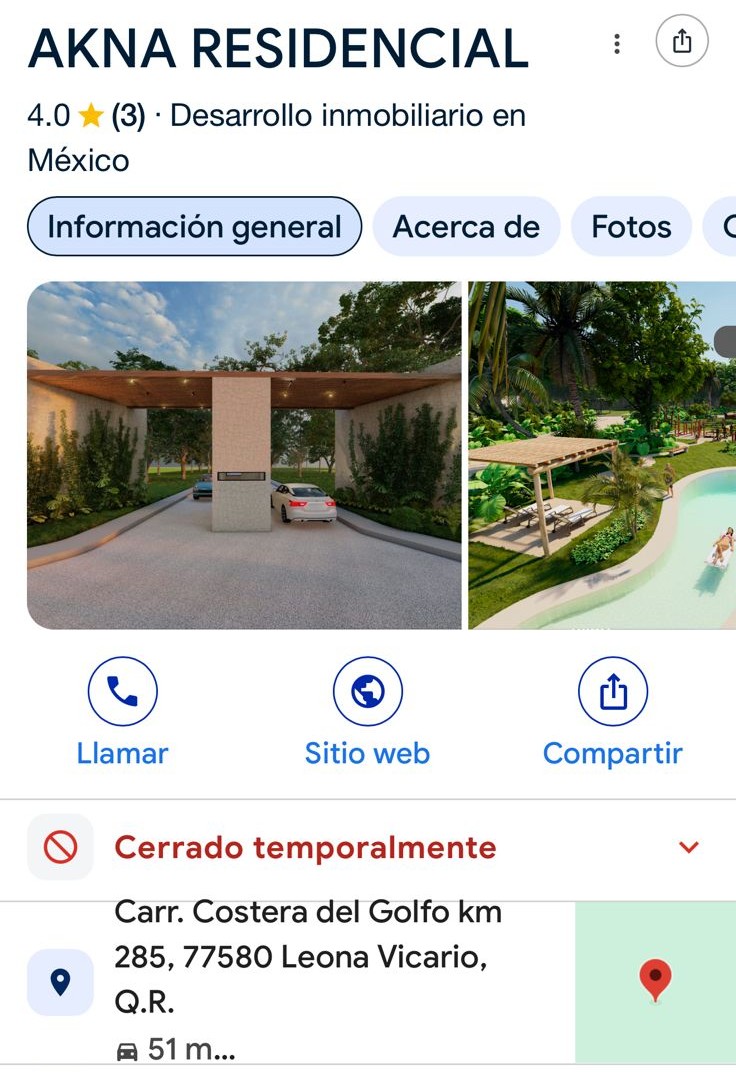Image resolution: width=736 pixels, height=1072 pixels.
Task: Open the entrance gate photo
Action: point(244,455)
